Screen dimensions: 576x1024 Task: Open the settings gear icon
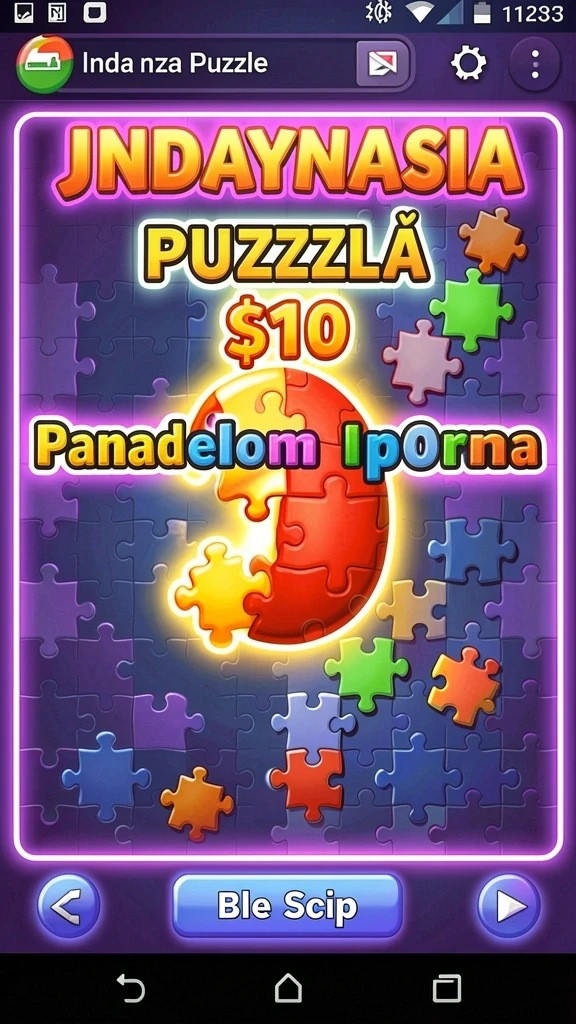(468, 63)
